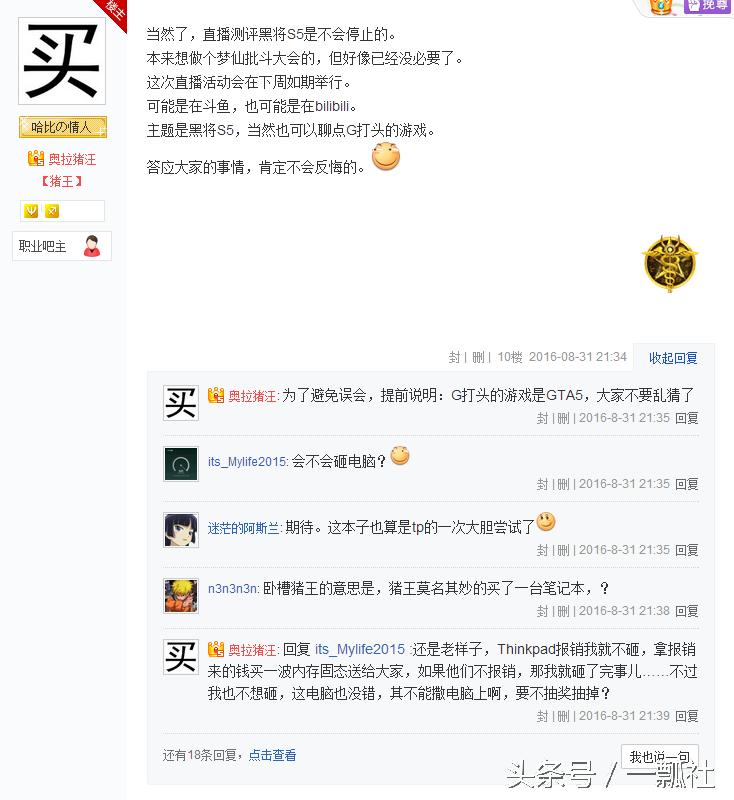Tap 删 on the 10楼 post
This screenshot has width=734, height=800.
click(x=478, y=357)
